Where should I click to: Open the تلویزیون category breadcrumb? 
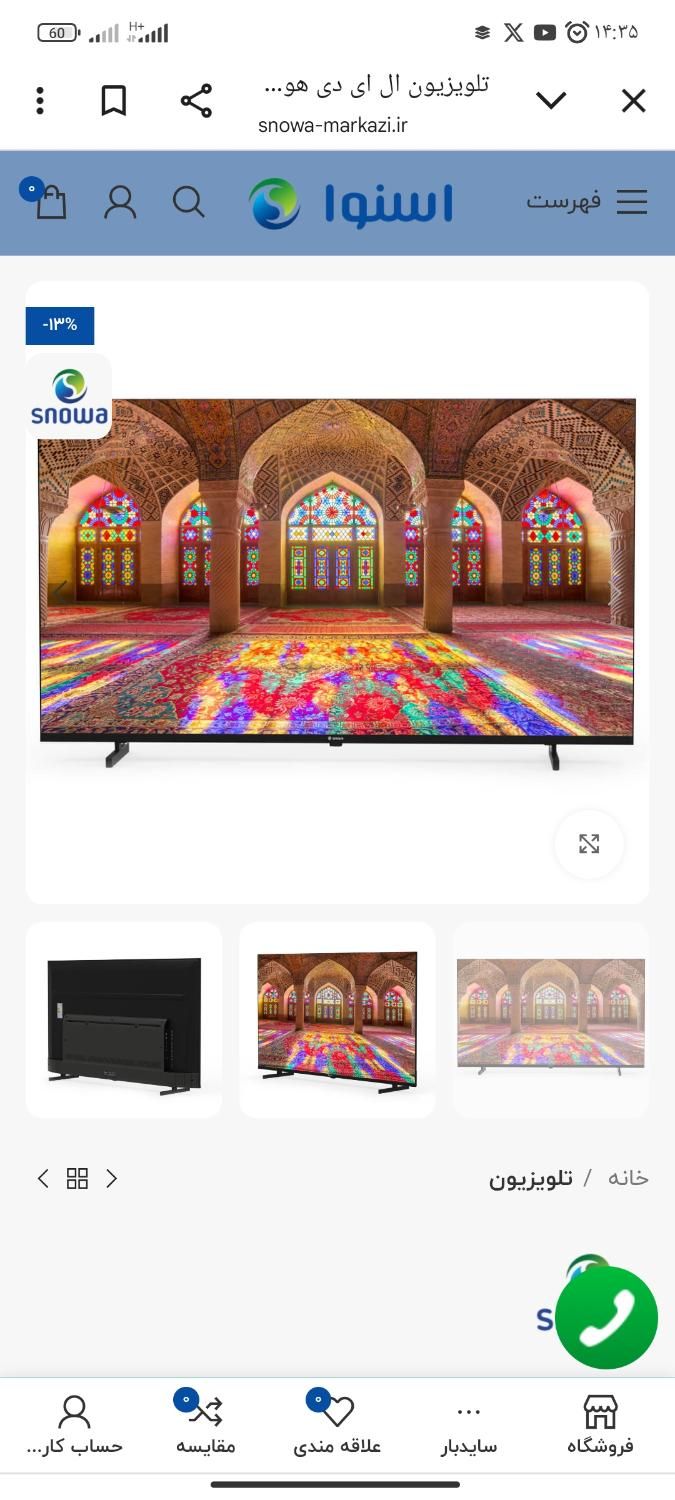point(531,1178)
